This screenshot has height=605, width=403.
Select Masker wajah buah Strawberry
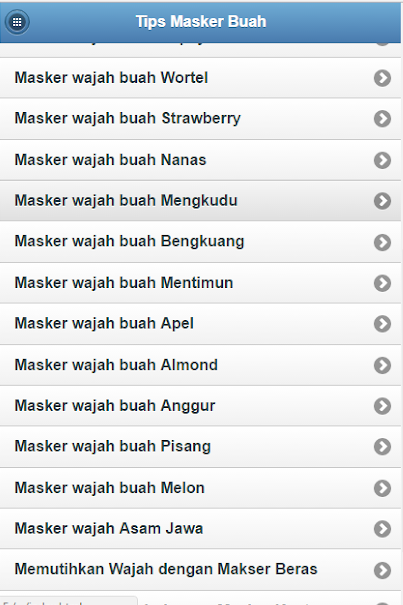(200, 119)
